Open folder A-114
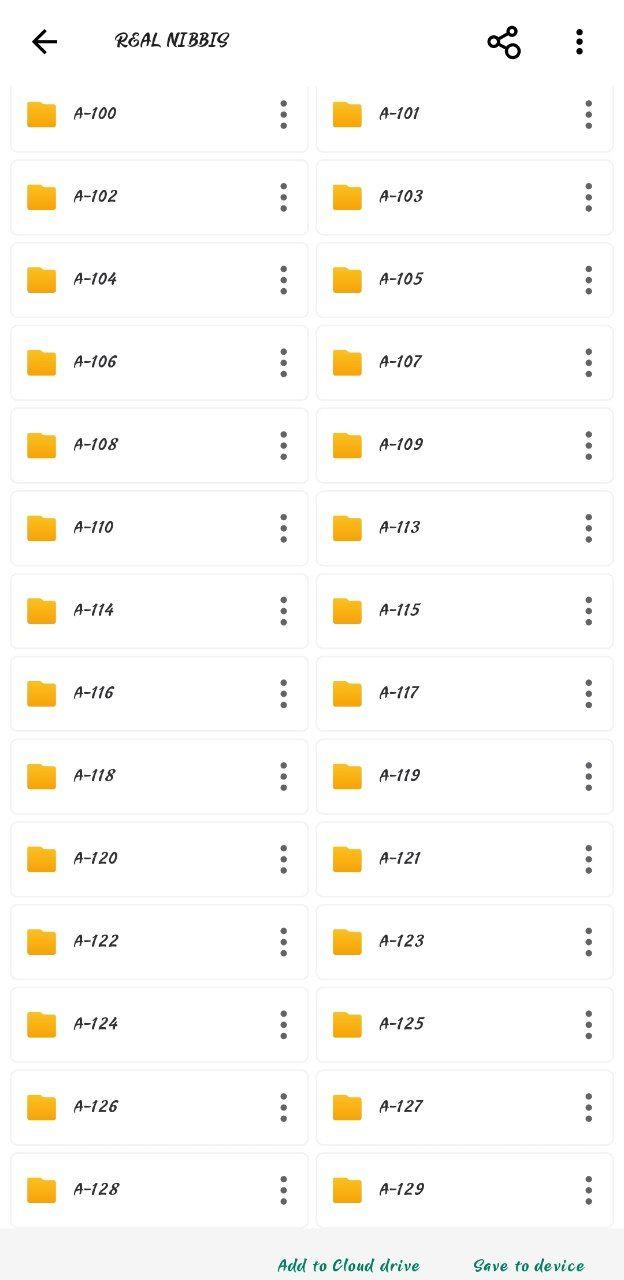624x1280 pixels. click(x=159, y=611)
